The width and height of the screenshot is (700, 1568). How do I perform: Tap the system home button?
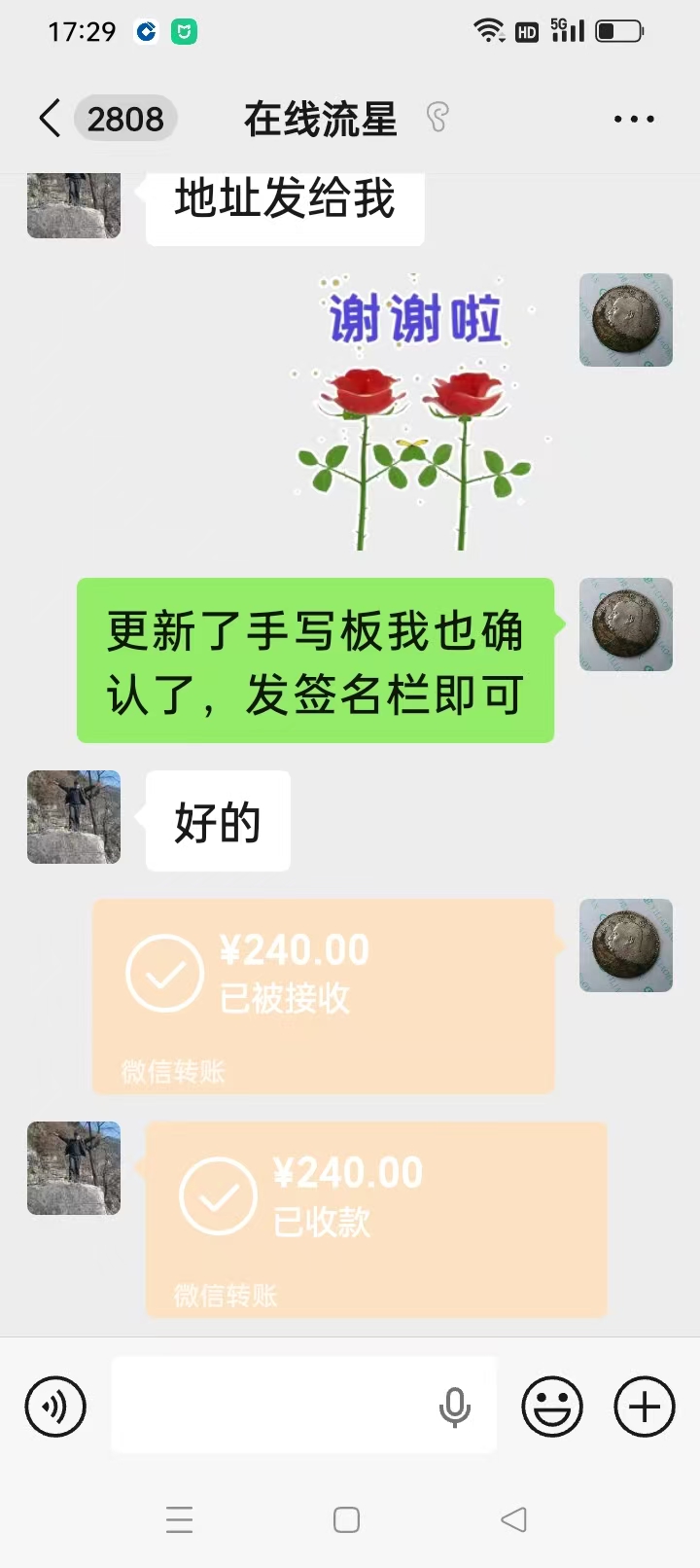click(346, 1519)
